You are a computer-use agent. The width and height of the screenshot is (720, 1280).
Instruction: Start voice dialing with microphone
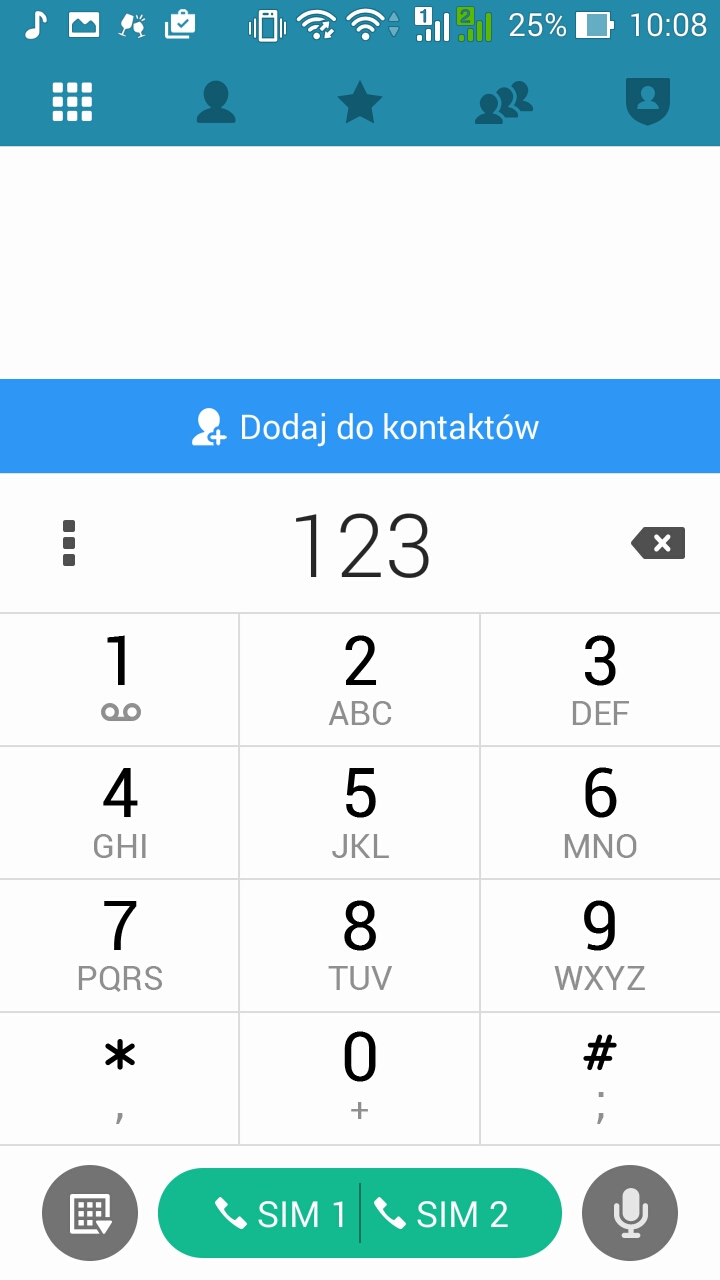[x=630, y=1214]
